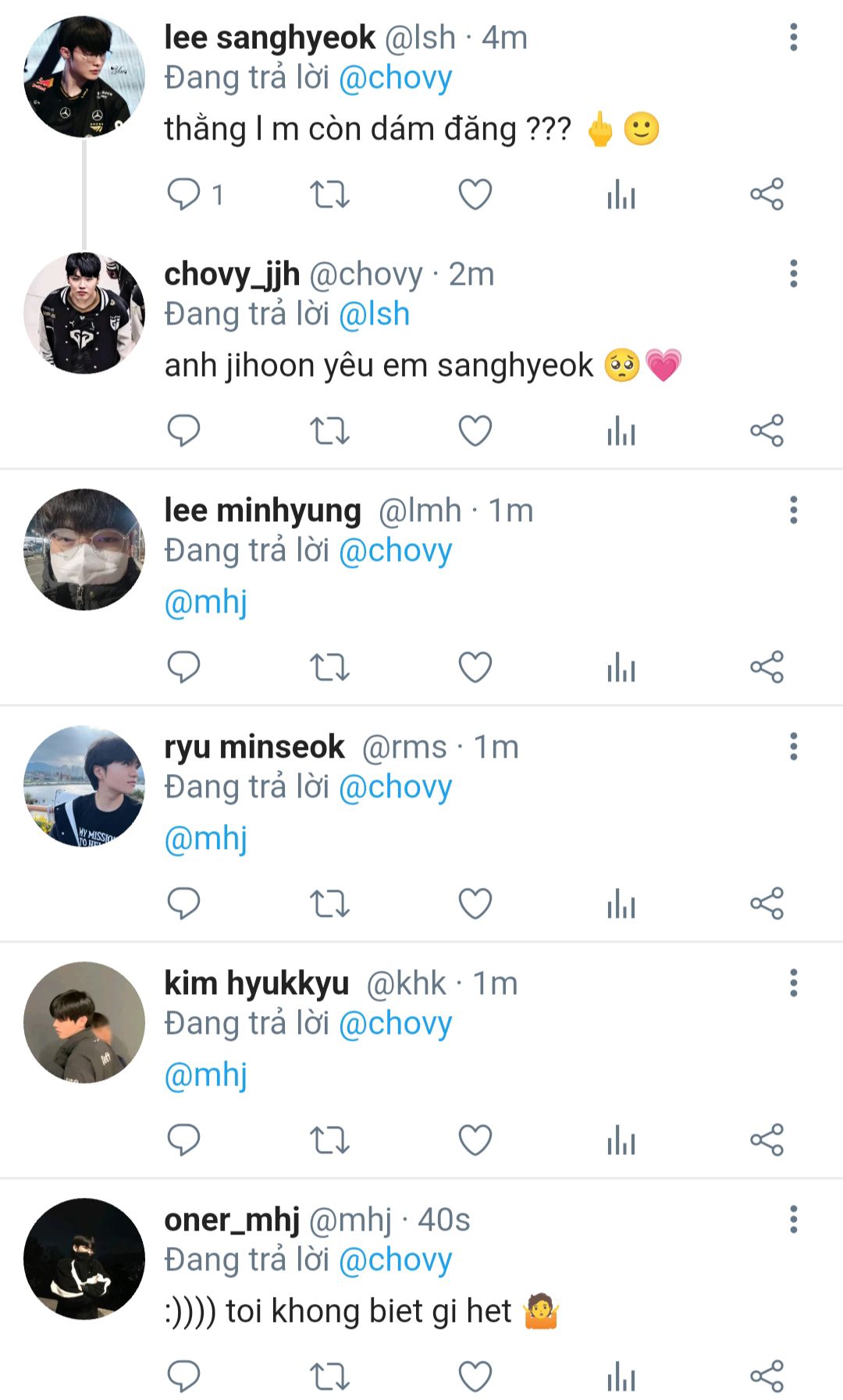Tap the @mhj mention in lee minhyung's tweet
The image size is (843, 1400).
pyautogui.click(x=206, y=602)
